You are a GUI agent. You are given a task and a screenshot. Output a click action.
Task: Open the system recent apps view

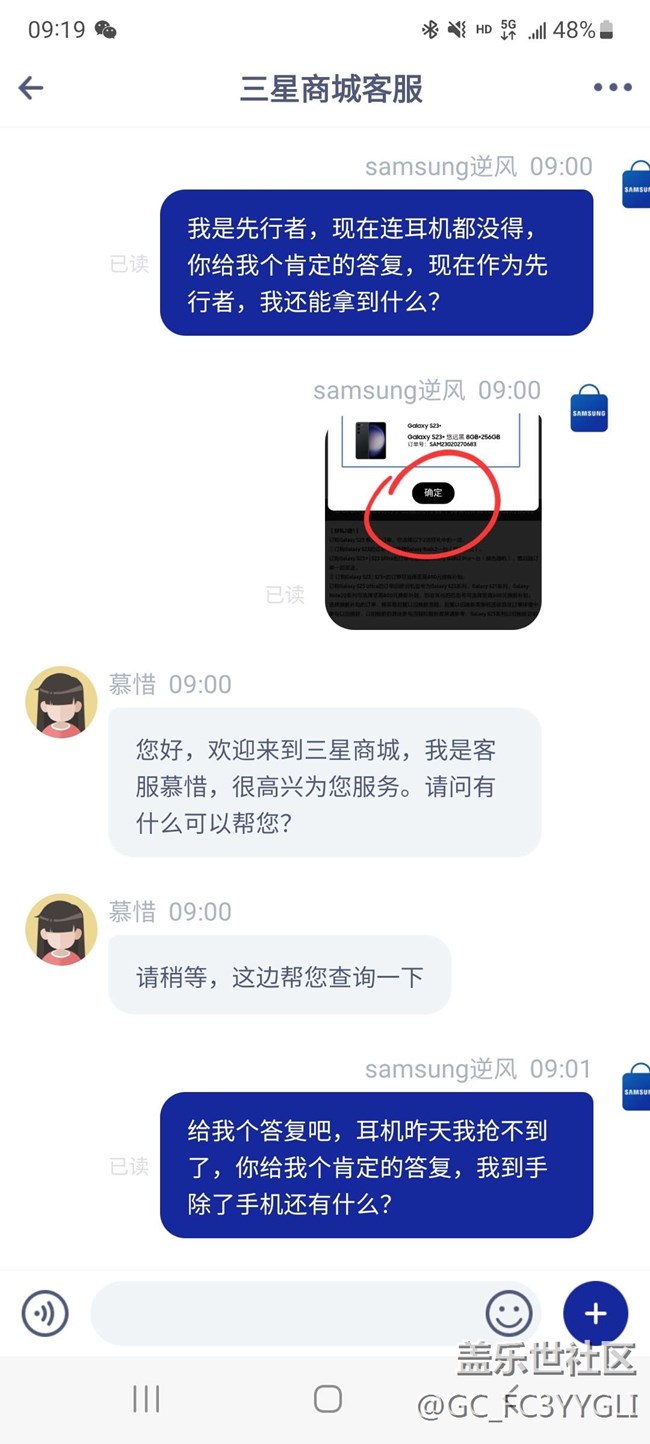pos(146,1399)
